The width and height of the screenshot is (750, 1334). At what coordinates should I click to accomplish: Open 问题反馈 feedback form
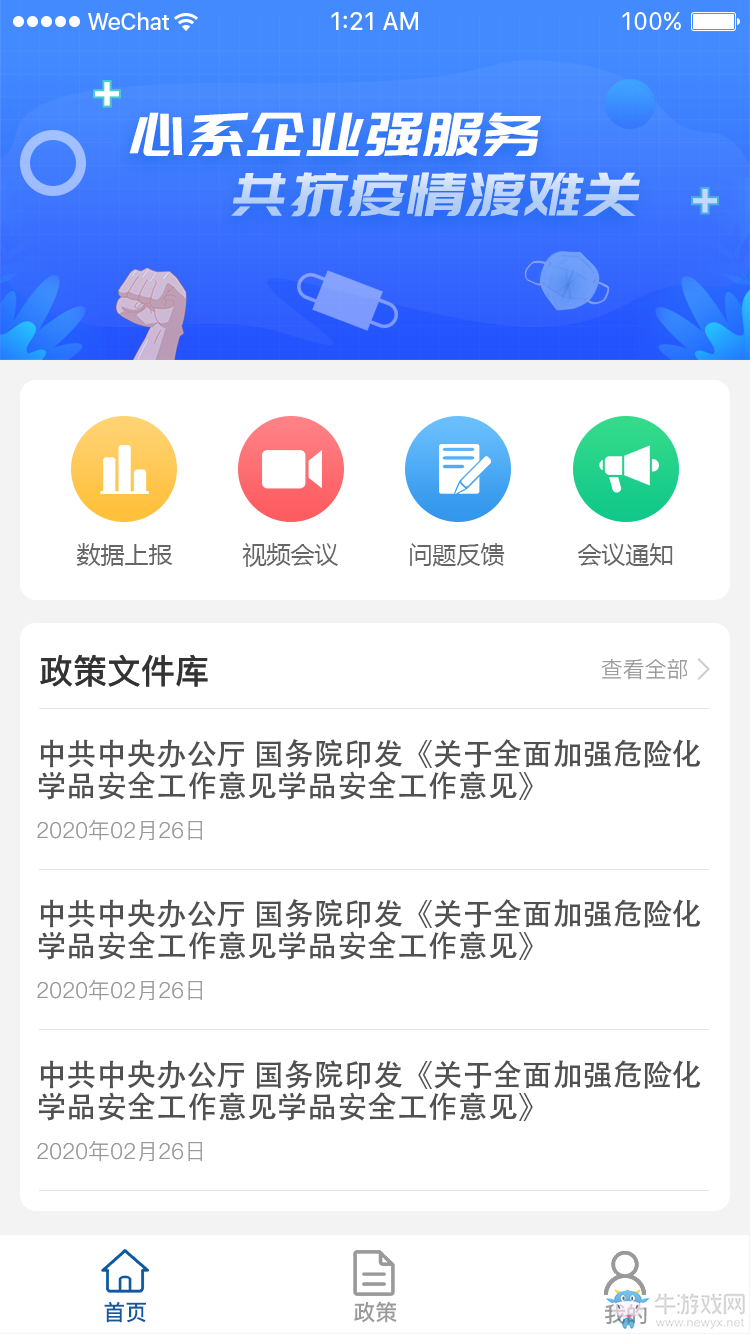pos(457,470)
